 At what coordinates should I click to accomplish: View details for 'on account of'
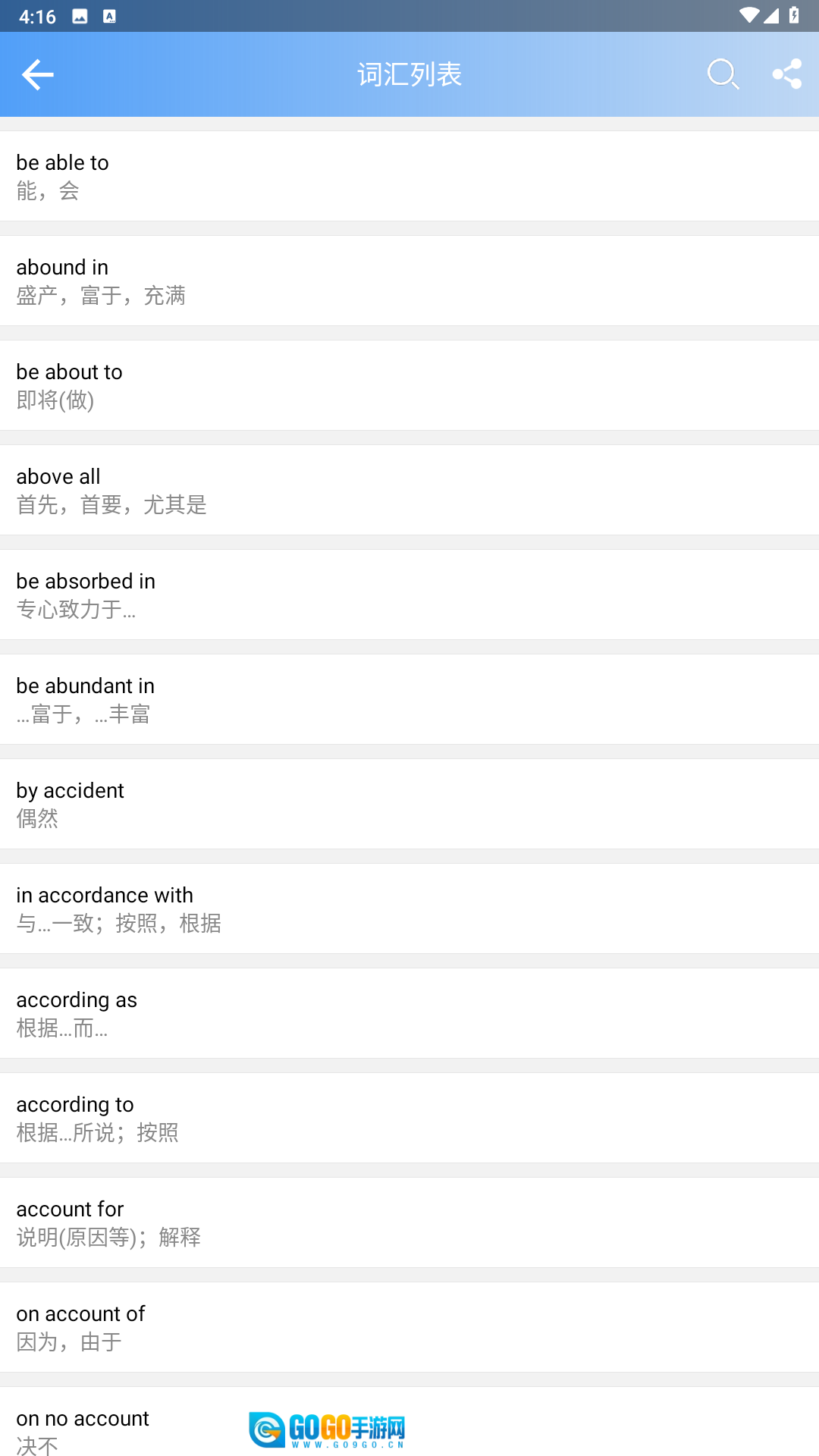point(409,1327)
